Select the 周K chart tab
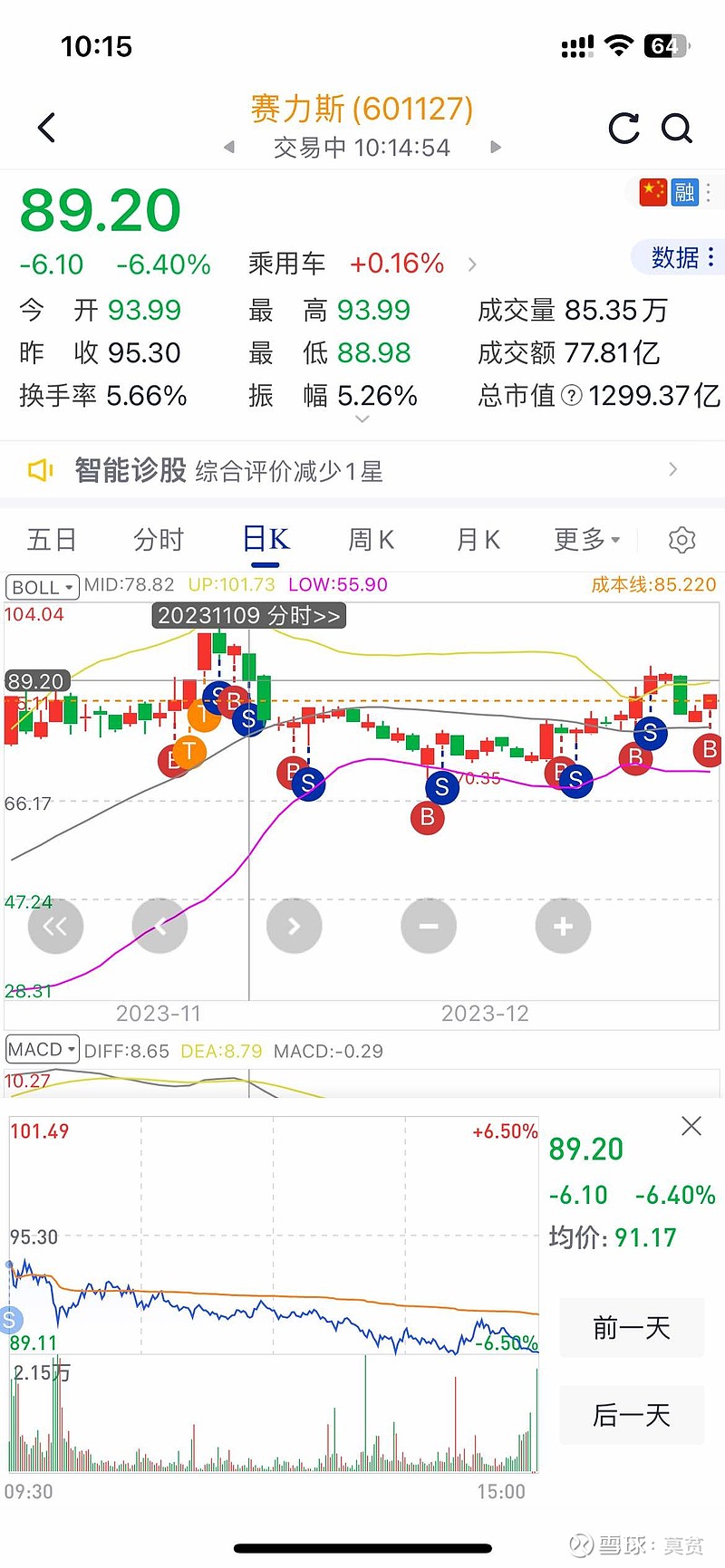 click(372, 540)
